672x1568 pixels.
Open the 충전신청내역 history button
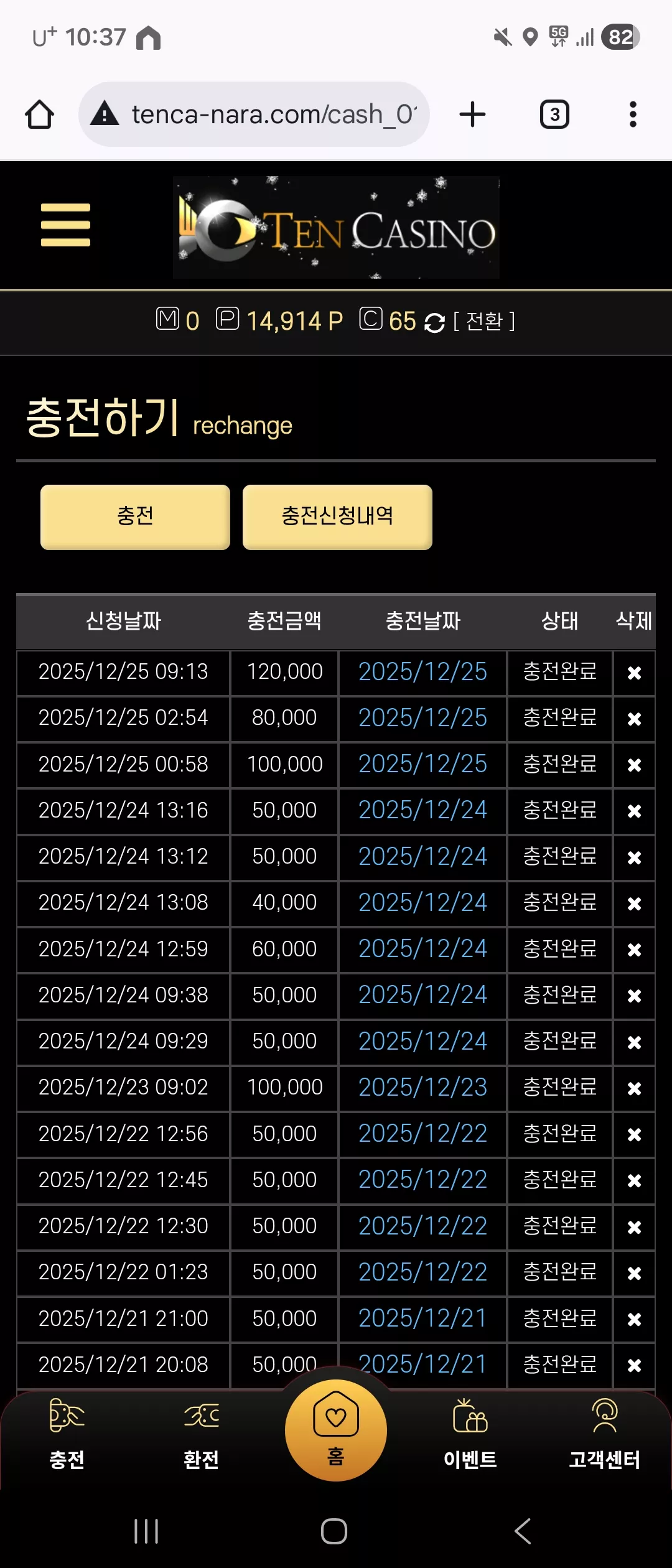click(x=337, y=516)
